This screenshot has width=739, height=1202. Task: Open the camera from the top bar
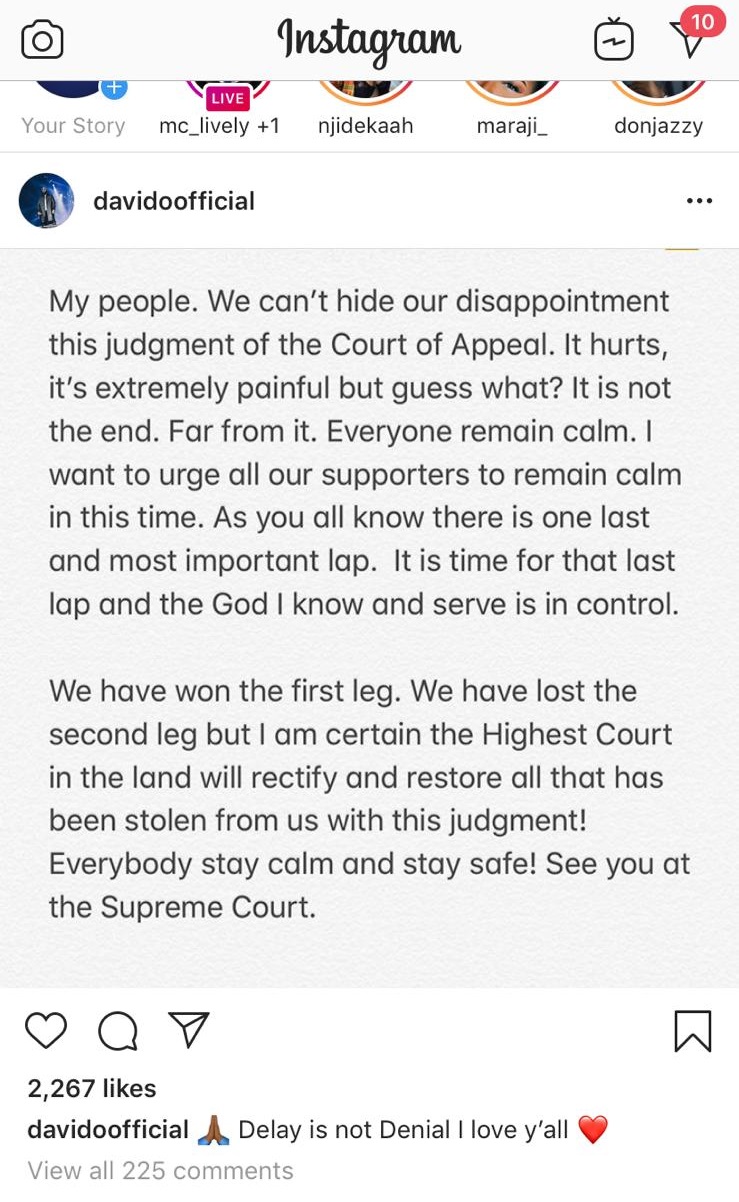click(x=42, y=40)
